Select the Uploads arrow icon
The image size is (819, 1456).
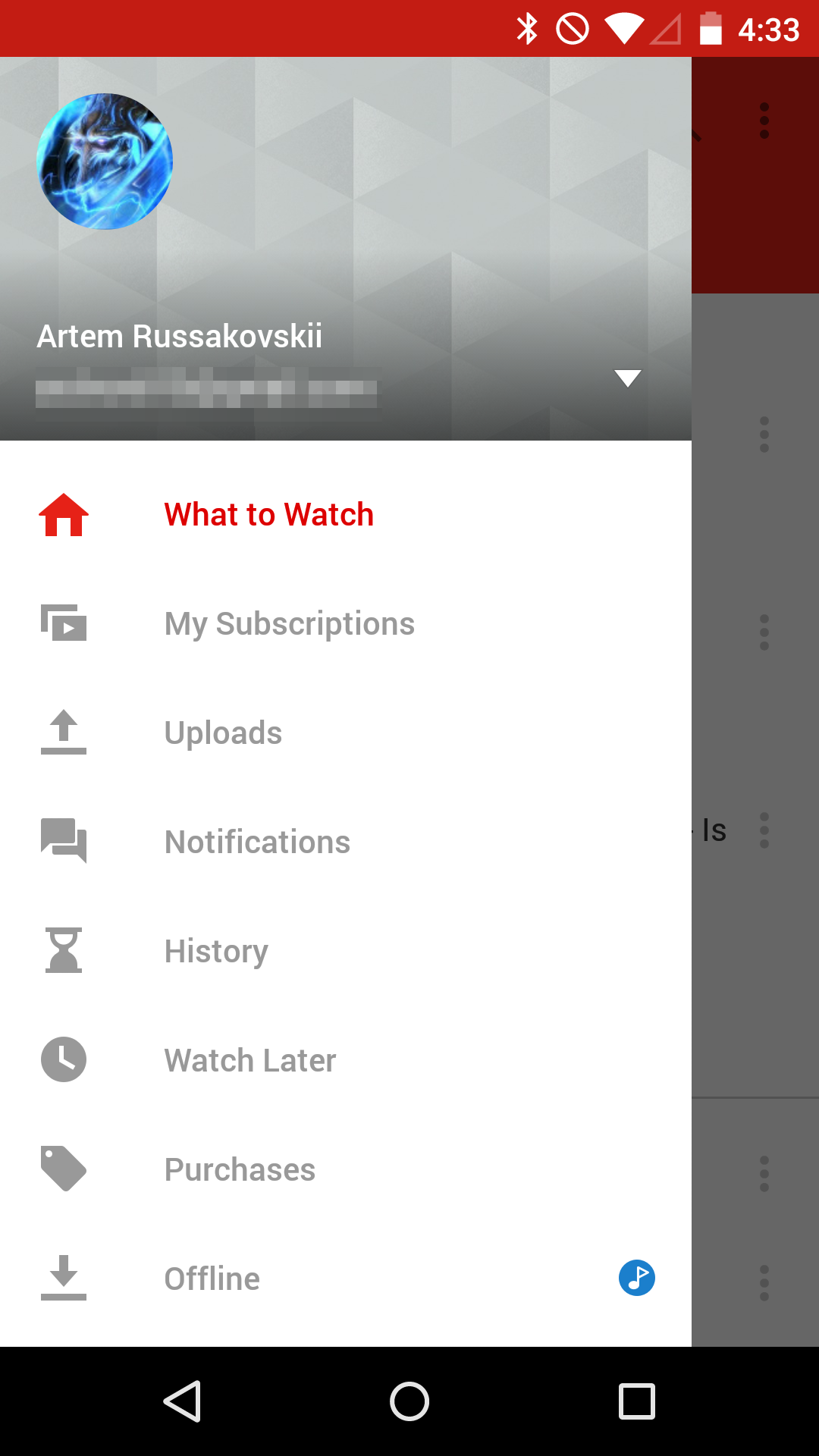[x=63, y=733]
